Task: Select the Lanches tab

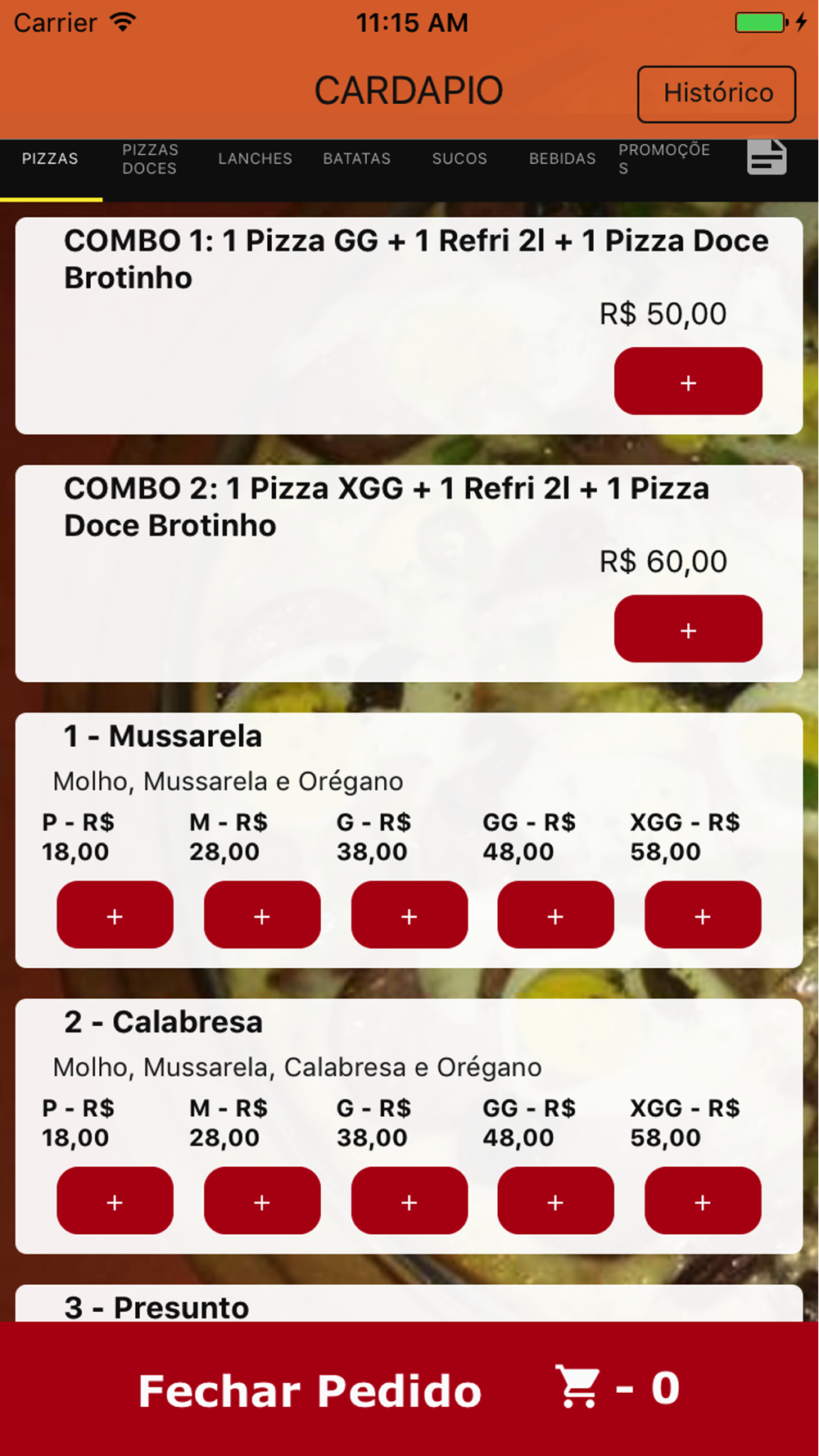Action: coord(255,159)
